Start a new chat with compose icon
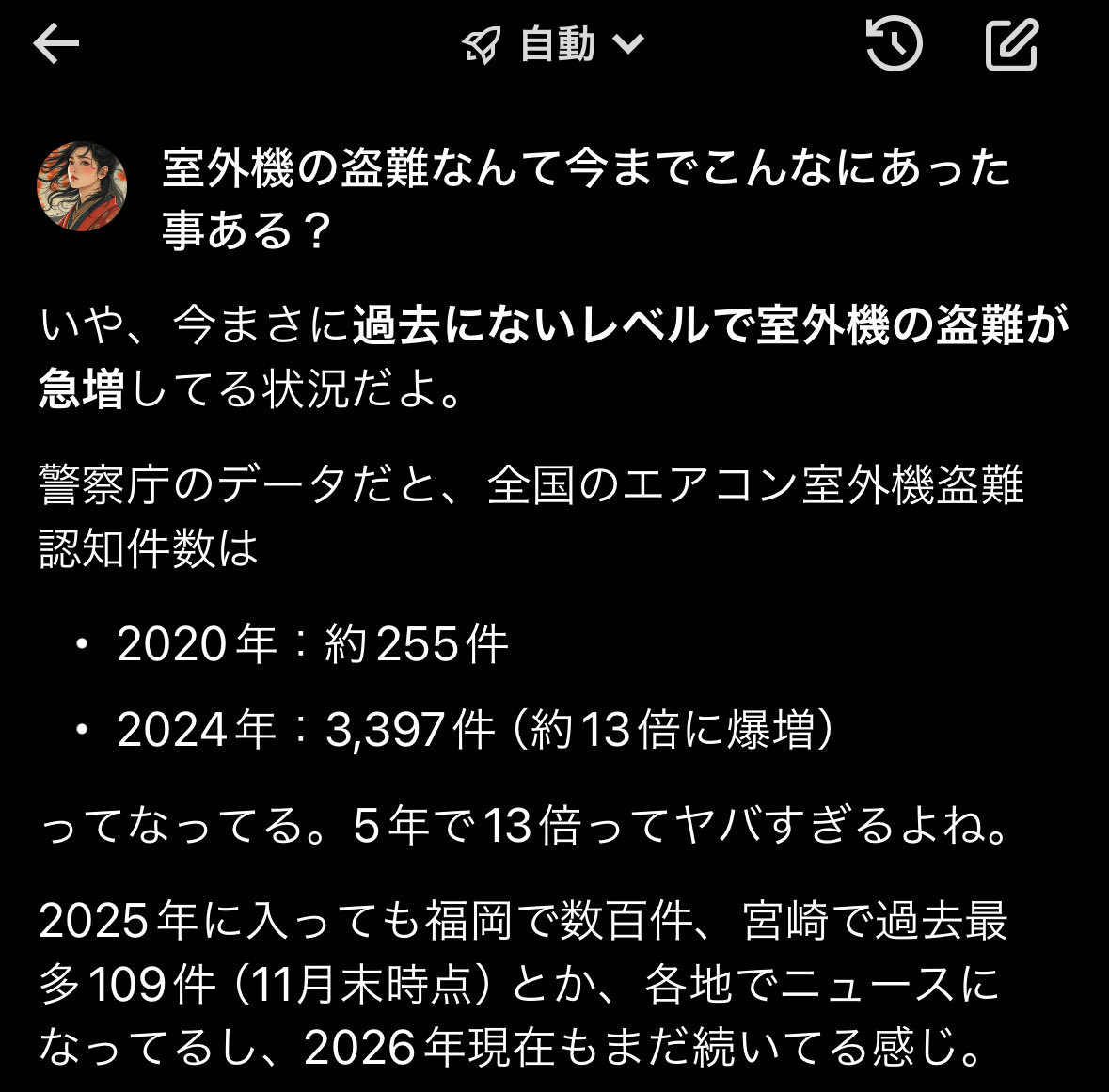Viewport: 1109px width, 1092px height. [x=1011, y=44]
